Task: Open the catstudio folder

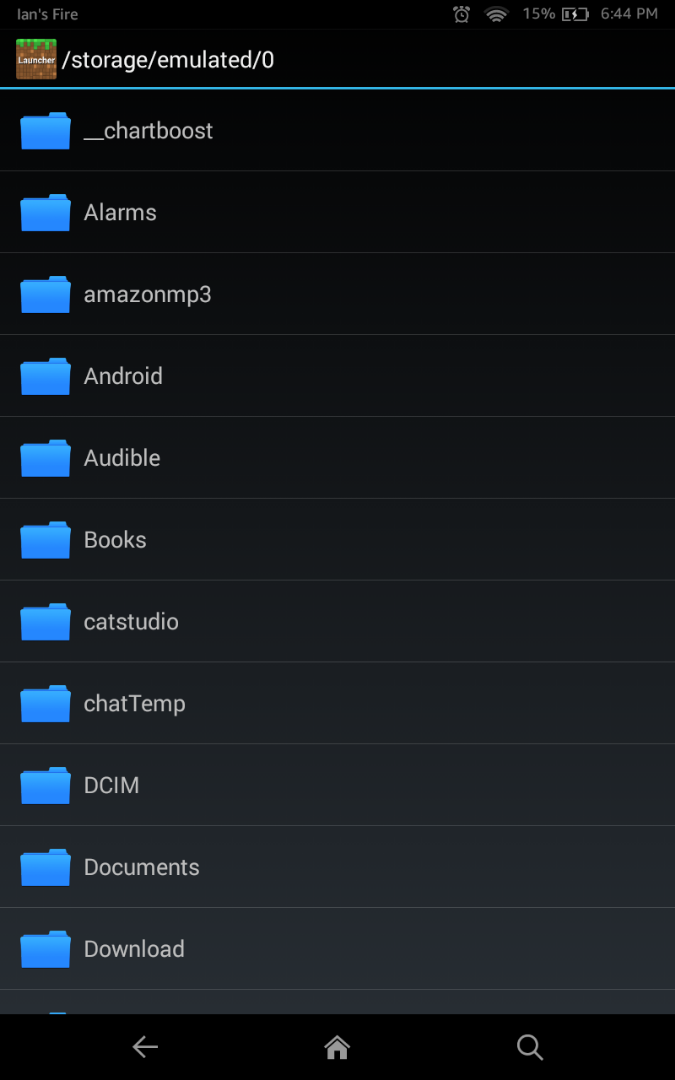Action: tap(131, 623)
